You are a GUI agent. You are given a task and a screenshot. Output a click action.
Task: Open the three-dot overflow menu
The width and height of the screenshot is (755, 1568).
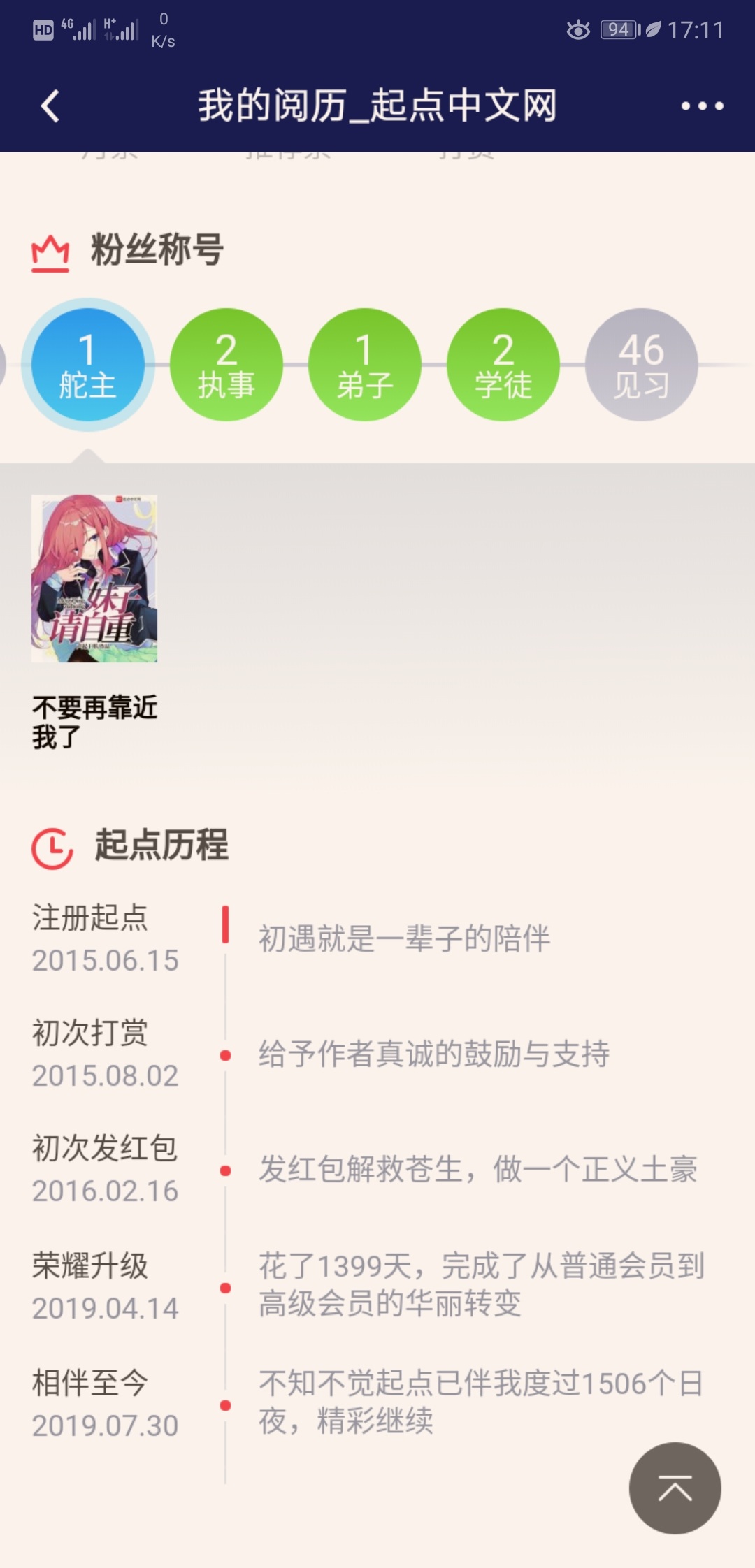pyautogui.click(x=702, y=106)
